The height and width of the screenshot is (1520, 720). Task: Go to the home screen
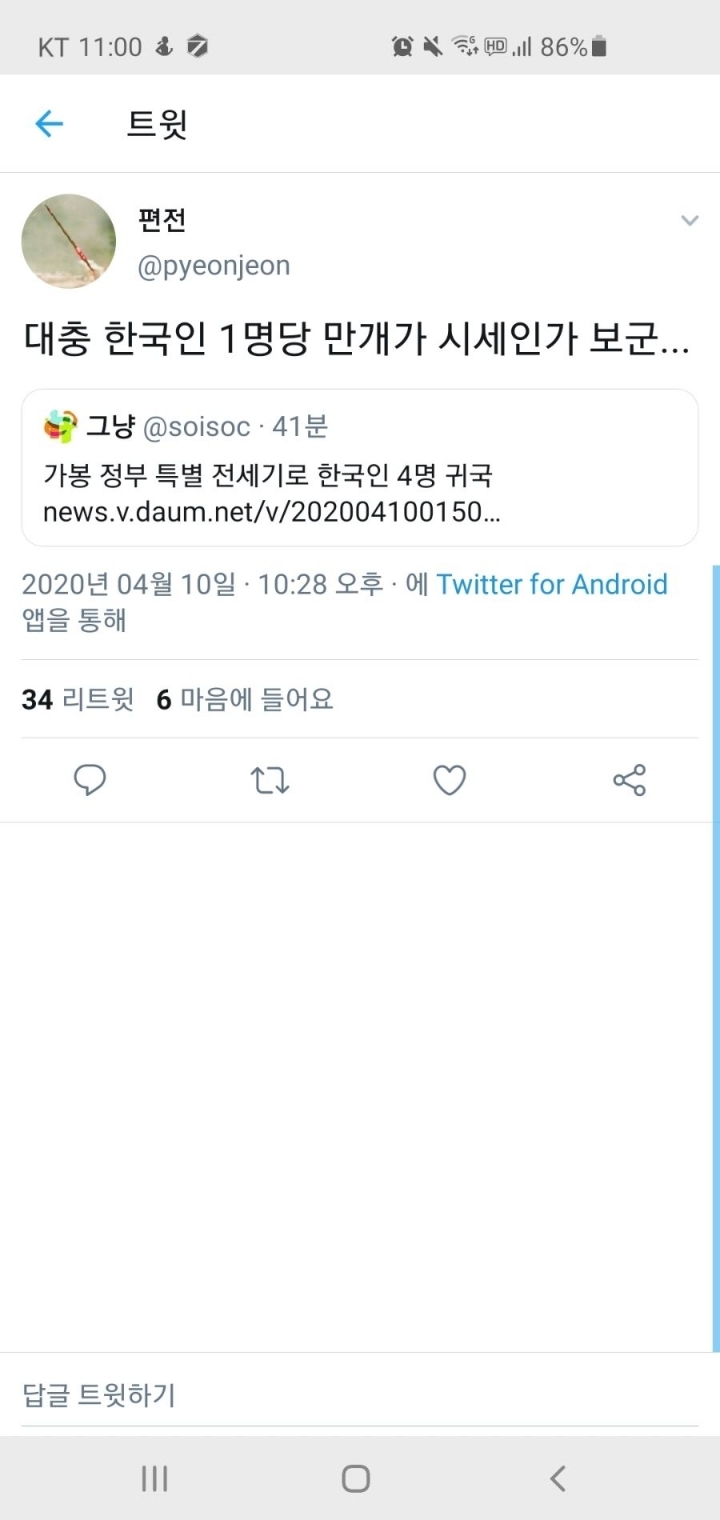click(356, 1478)
